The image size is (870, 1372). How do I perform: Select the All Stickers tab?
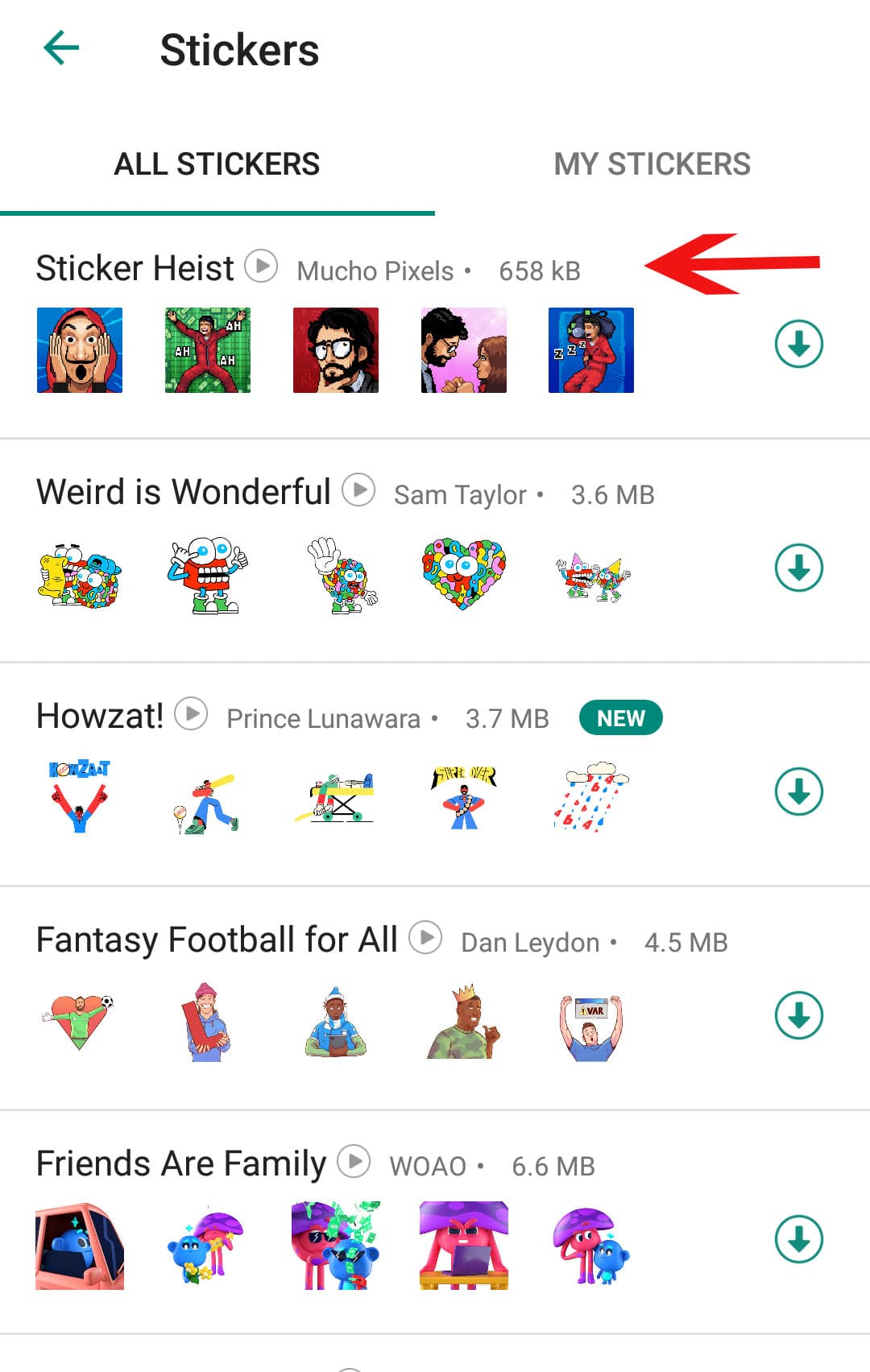(217, 164)
